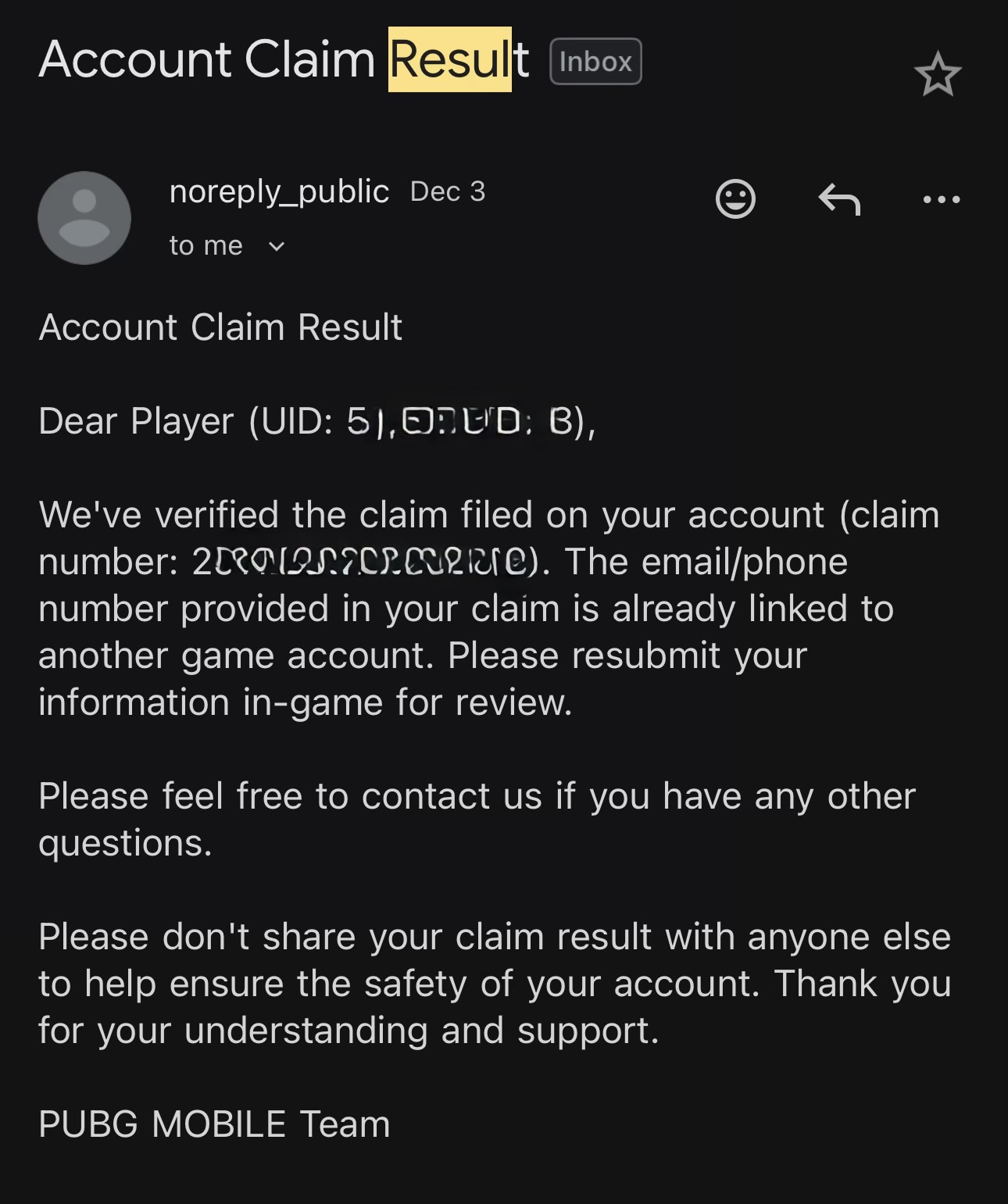
Task: Add an emoji reaction to the email
Action: click(735, 199)
